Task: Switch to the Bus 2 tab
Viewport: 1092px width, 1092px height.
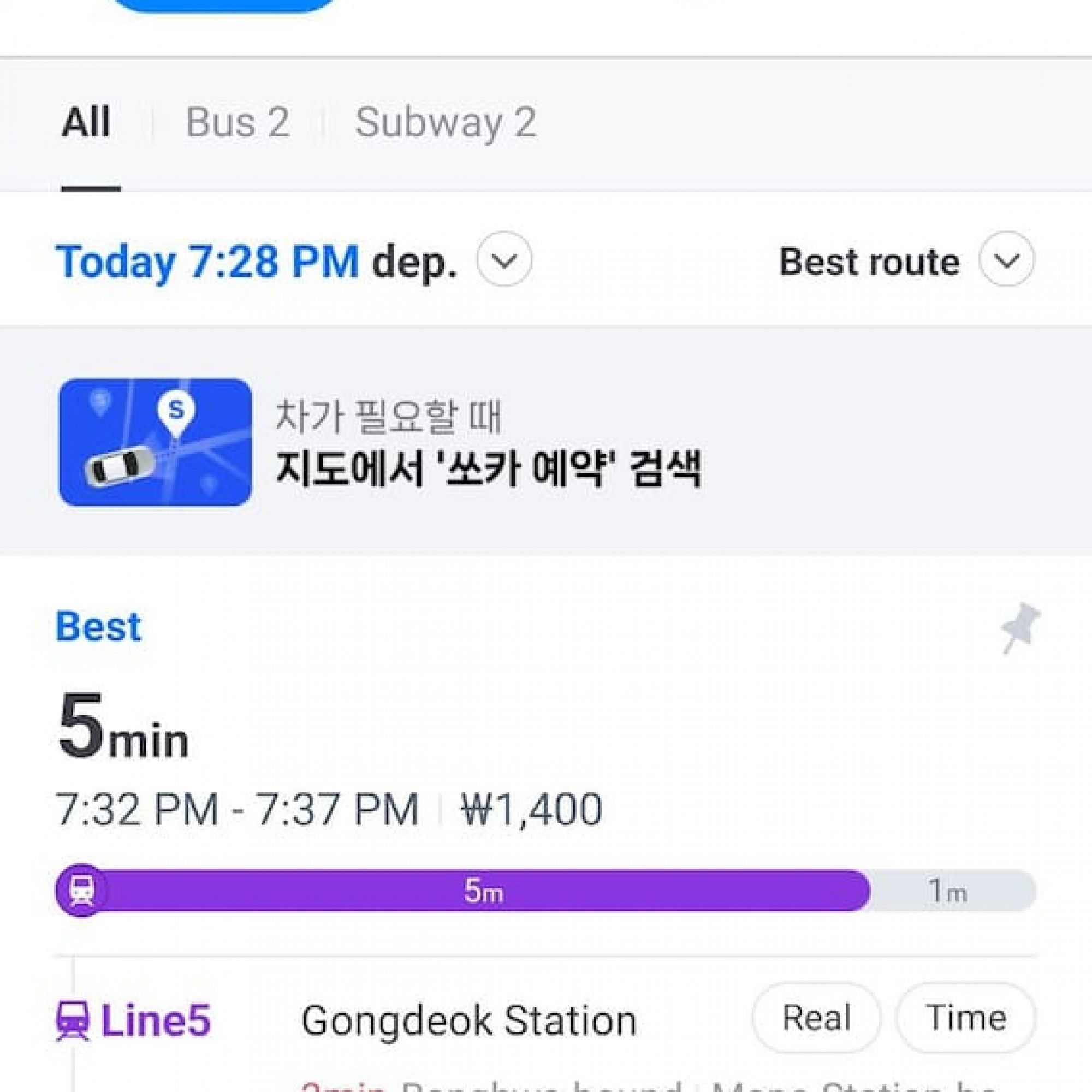Action: click(x=238, y=123)
